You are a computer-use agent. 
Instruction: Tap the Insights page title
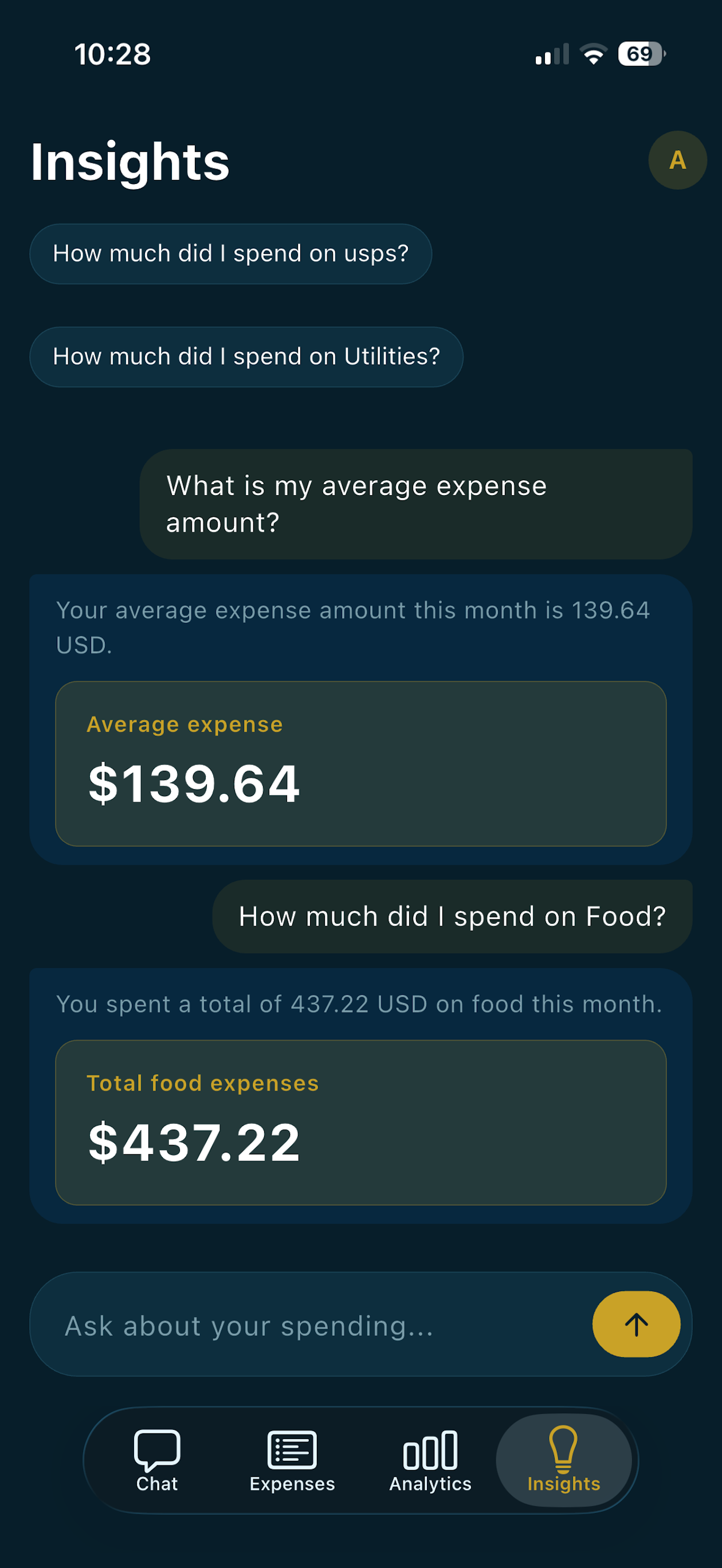130,160
